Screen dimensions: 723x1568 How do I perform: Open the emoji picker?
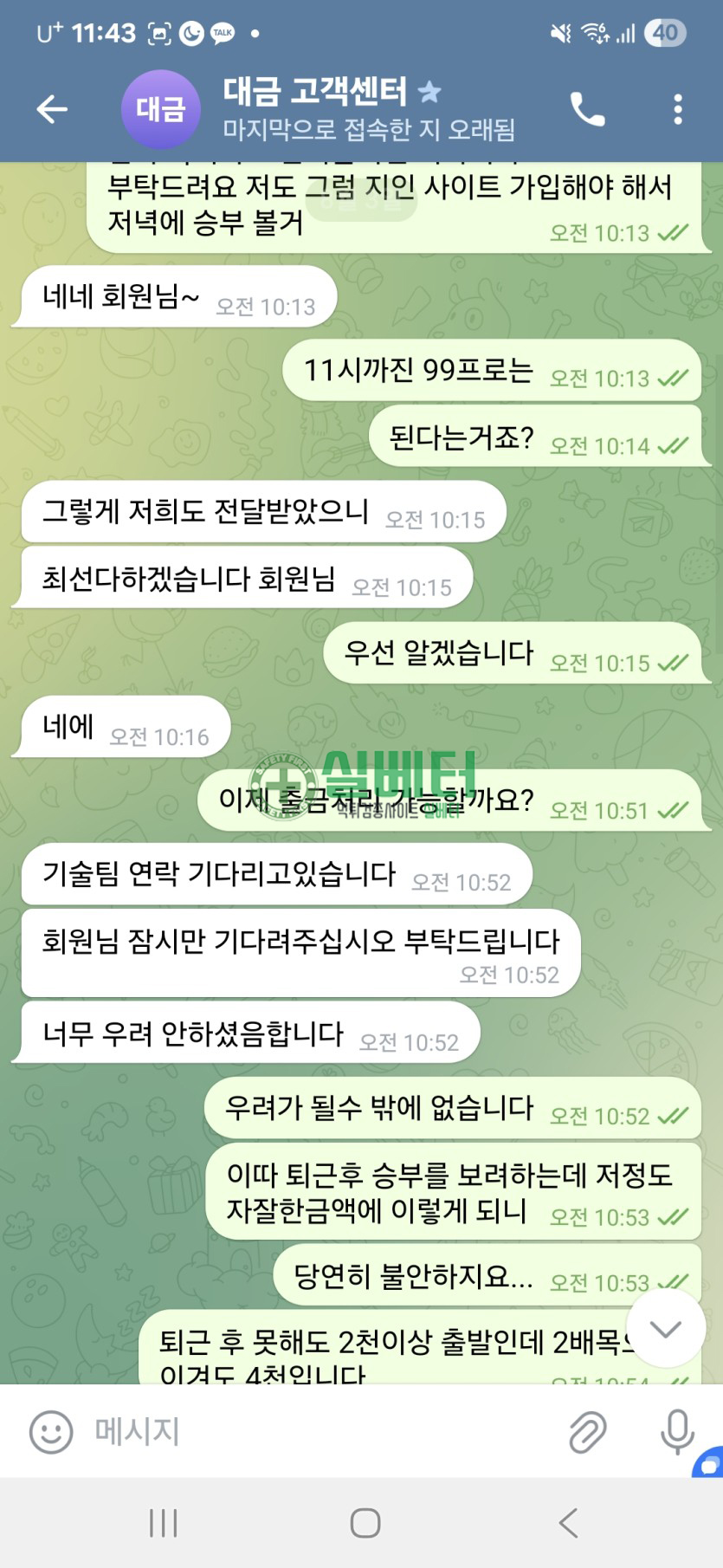[51, 1431]
